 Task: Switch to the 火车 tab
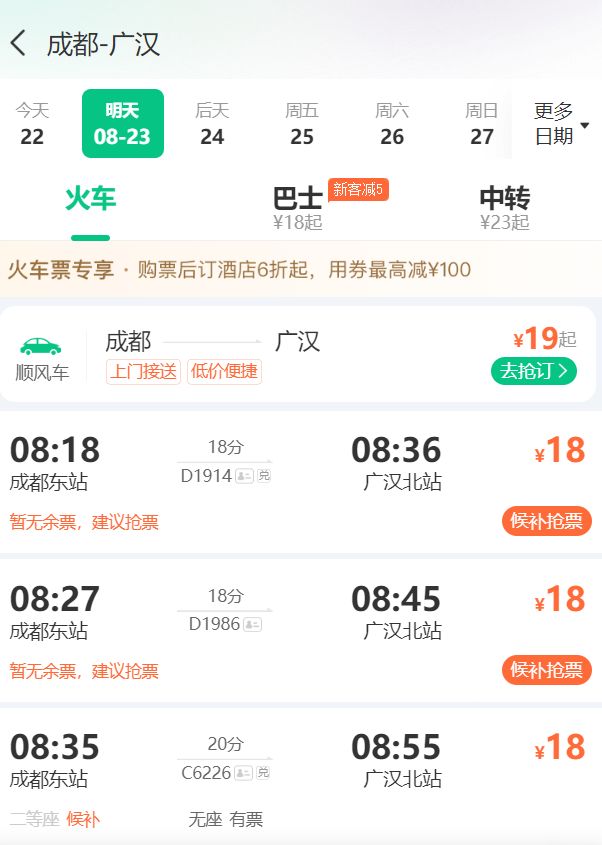pyautogui.click(x=91, y=200)
